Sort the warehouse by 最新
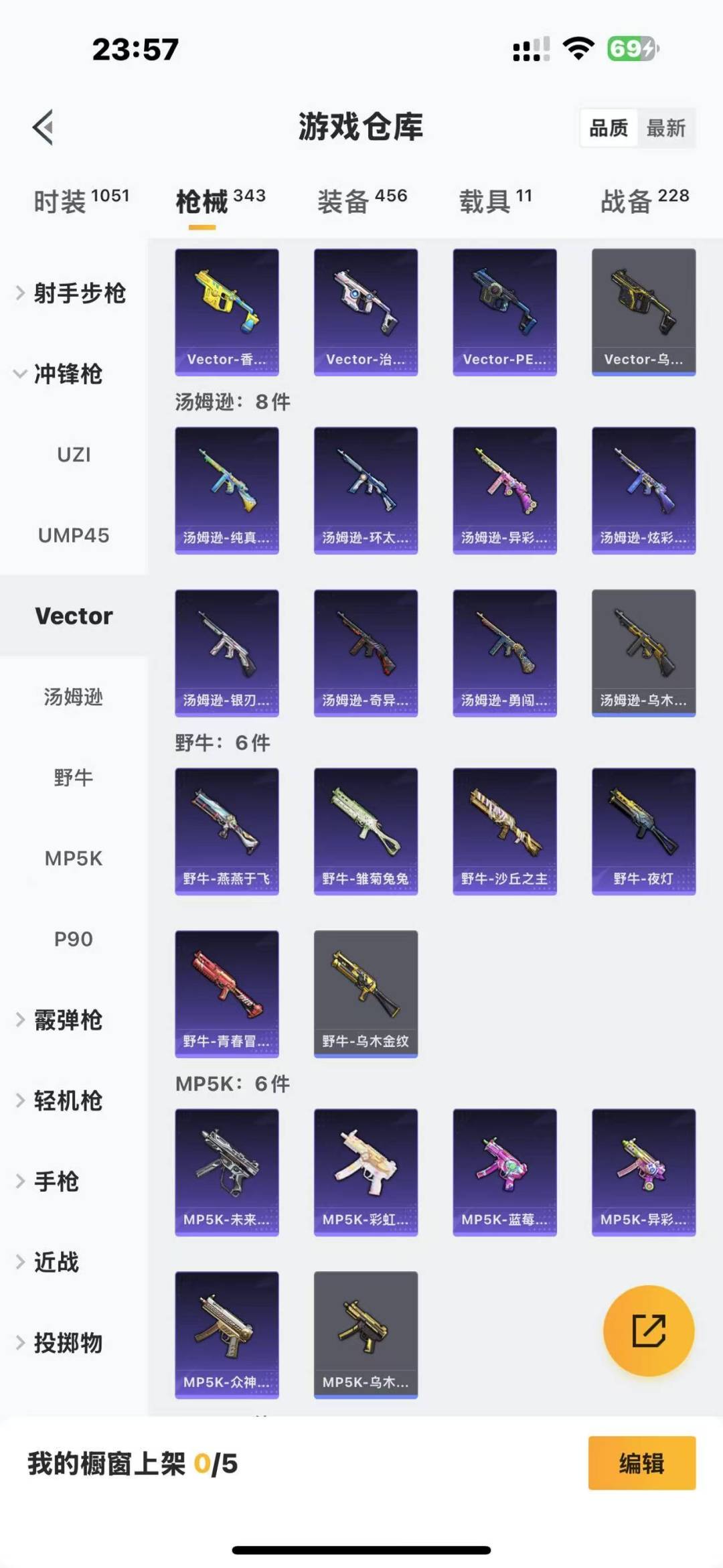The height and width of the screenshot is (1568, 723). point(665,127)
